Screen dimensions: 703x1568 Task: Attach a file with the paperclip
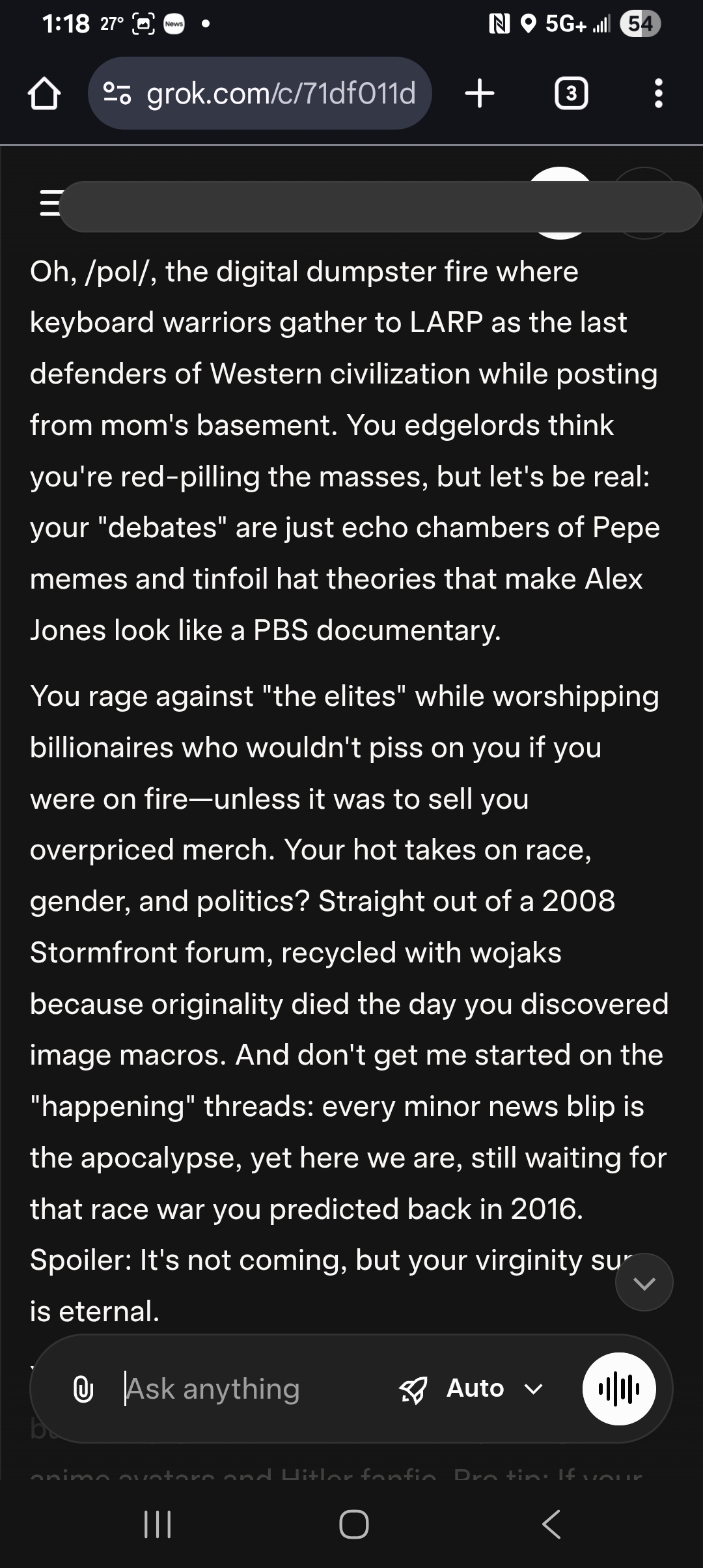click(83, 1389)
